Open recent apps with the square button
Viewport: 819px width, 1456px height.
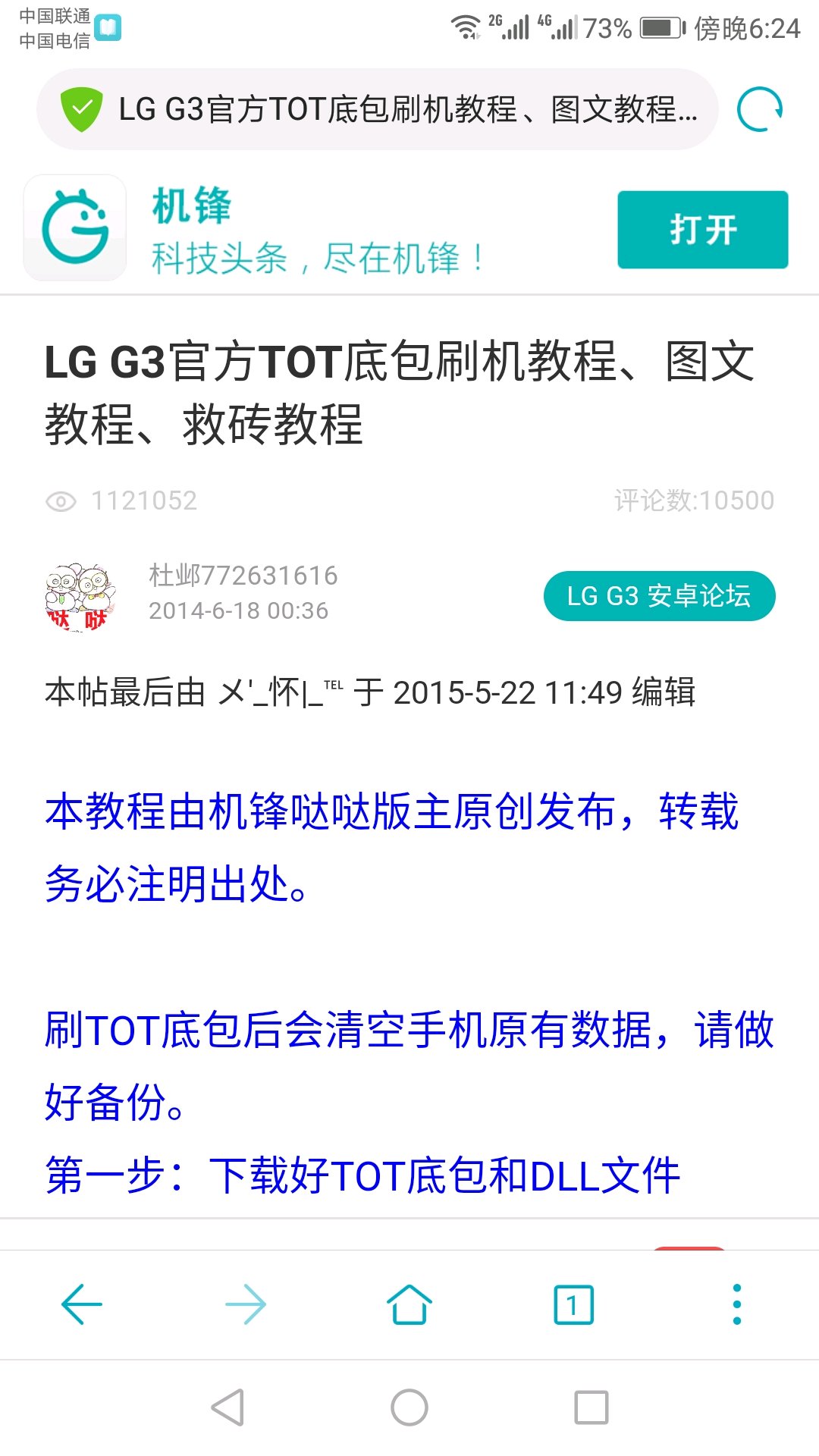(x=591, y=1407)
